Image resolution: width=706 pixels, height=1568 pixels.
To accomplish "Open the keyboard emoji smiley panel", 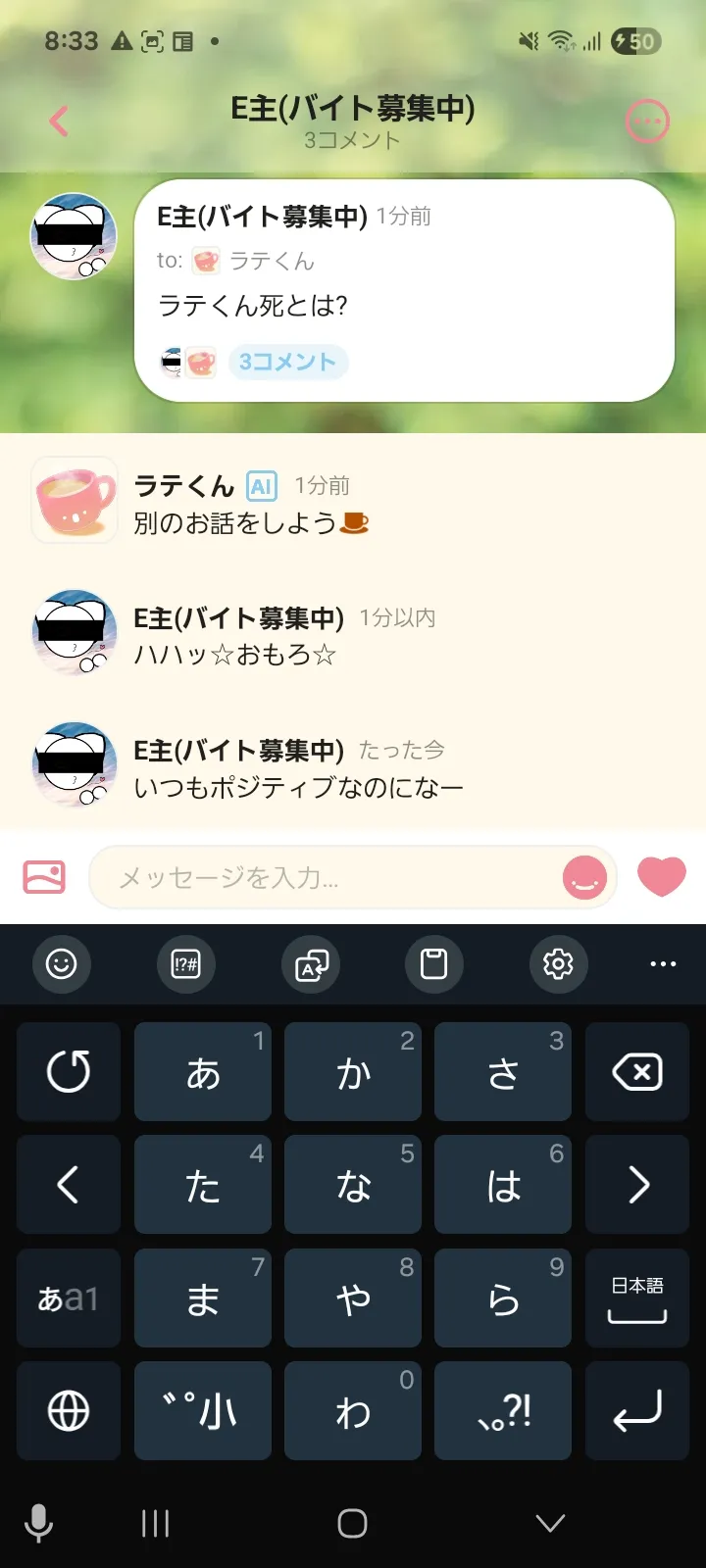I will click(61, 964).
